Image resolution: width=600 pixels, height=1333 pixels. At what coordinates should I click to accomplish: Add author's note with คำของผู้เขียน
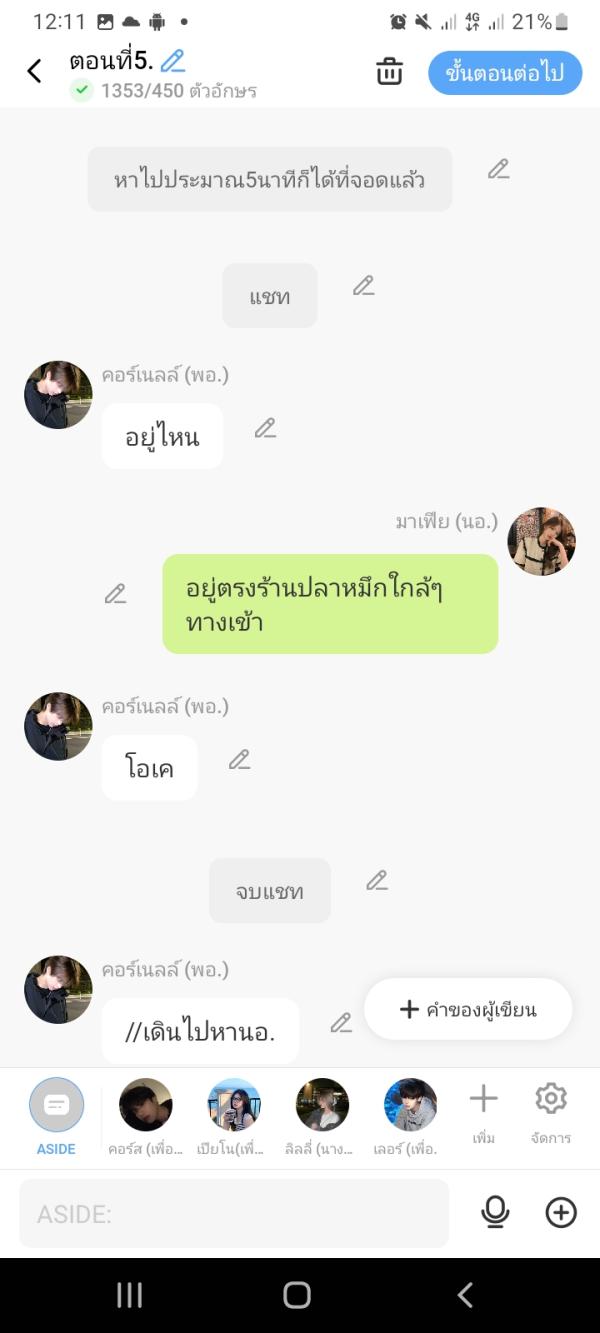468,1009
